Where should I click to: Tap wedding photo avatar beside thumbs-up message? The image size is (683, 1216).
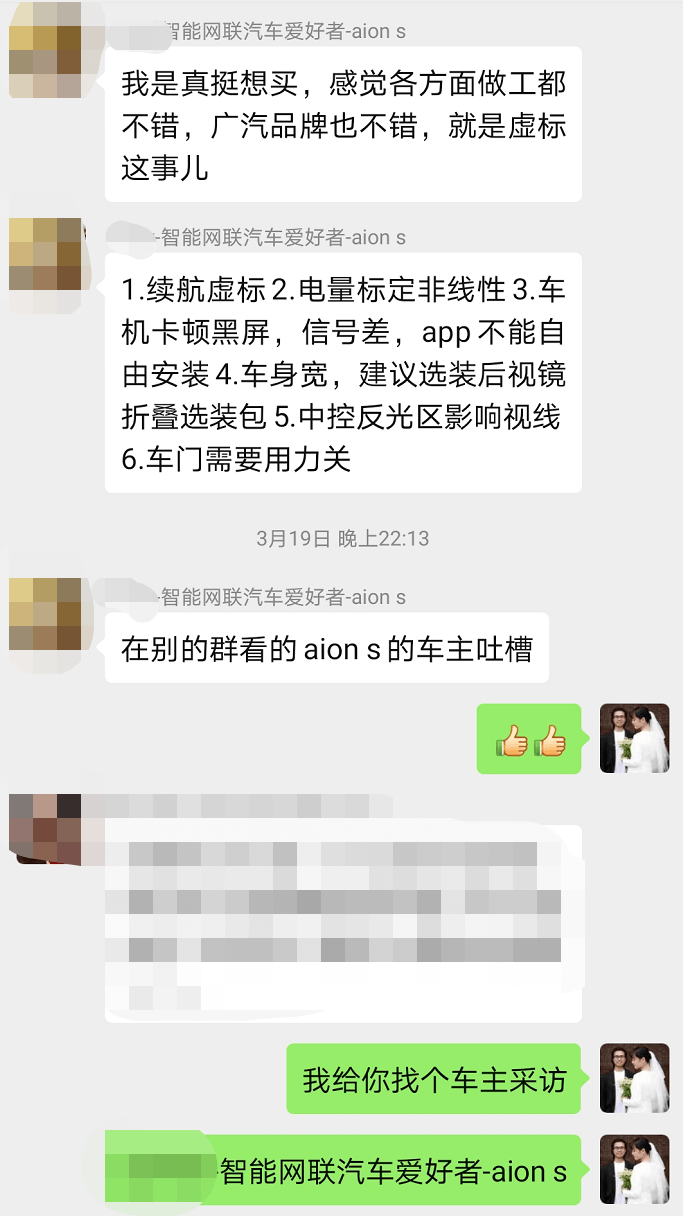tap(634, 738)
